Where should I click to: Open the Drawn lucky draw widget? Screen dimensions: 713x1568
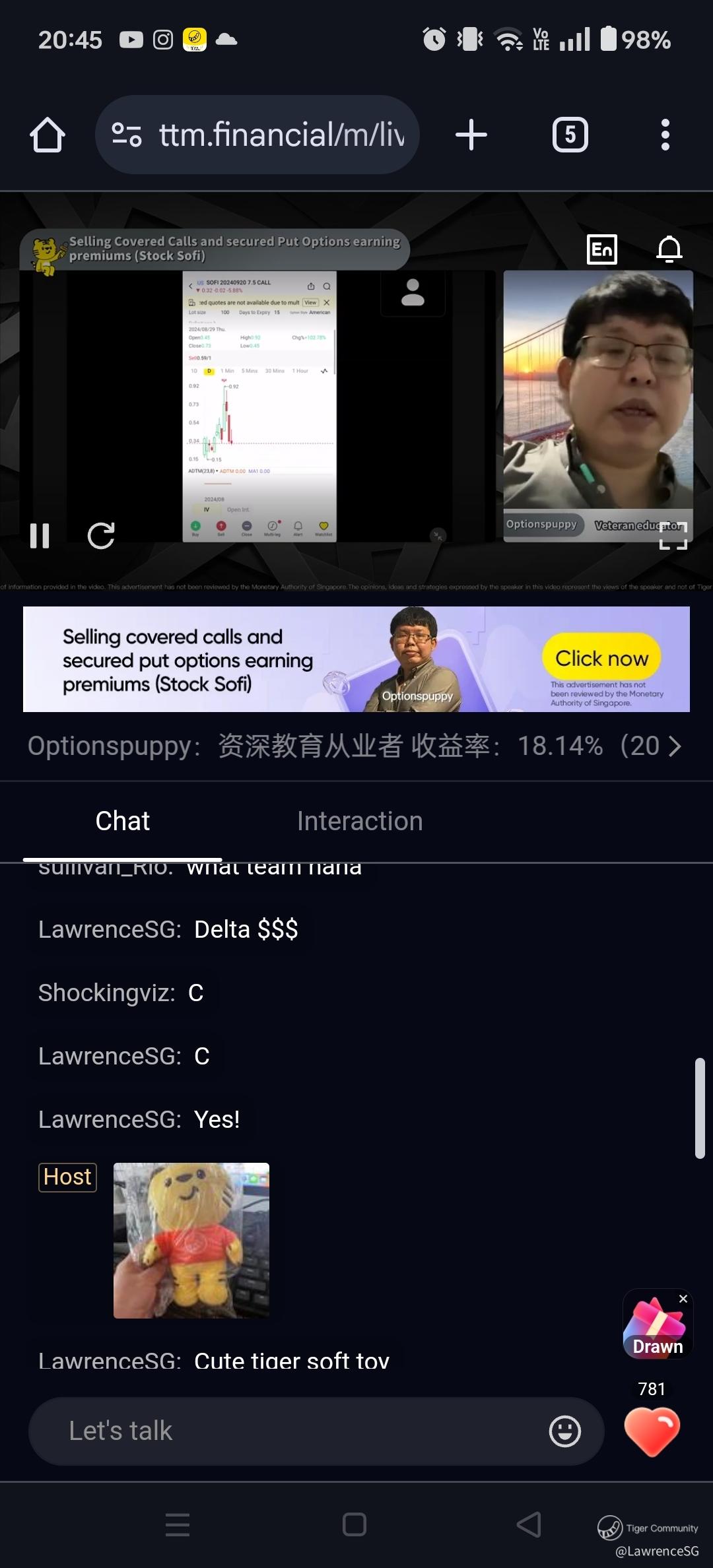tap(656, 1328)
